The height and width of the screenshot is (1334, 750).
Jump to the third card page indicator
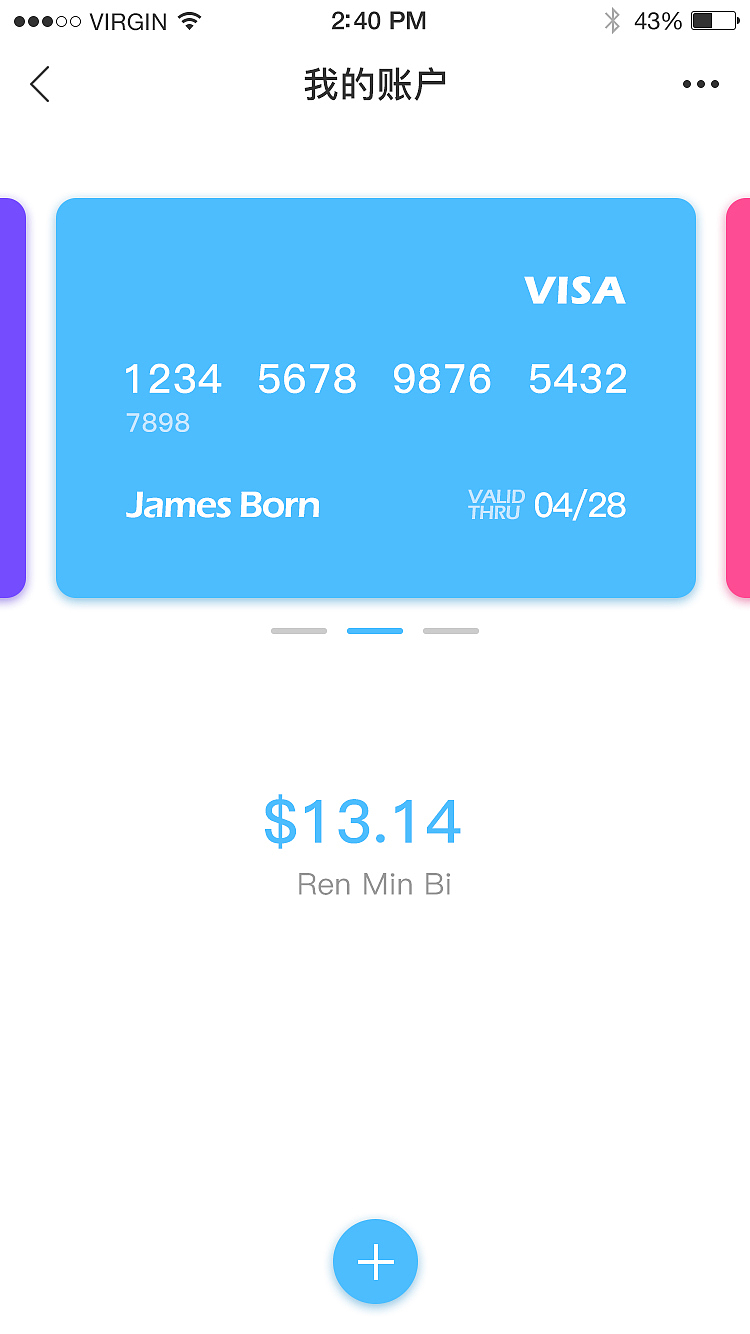coord(451,631)
